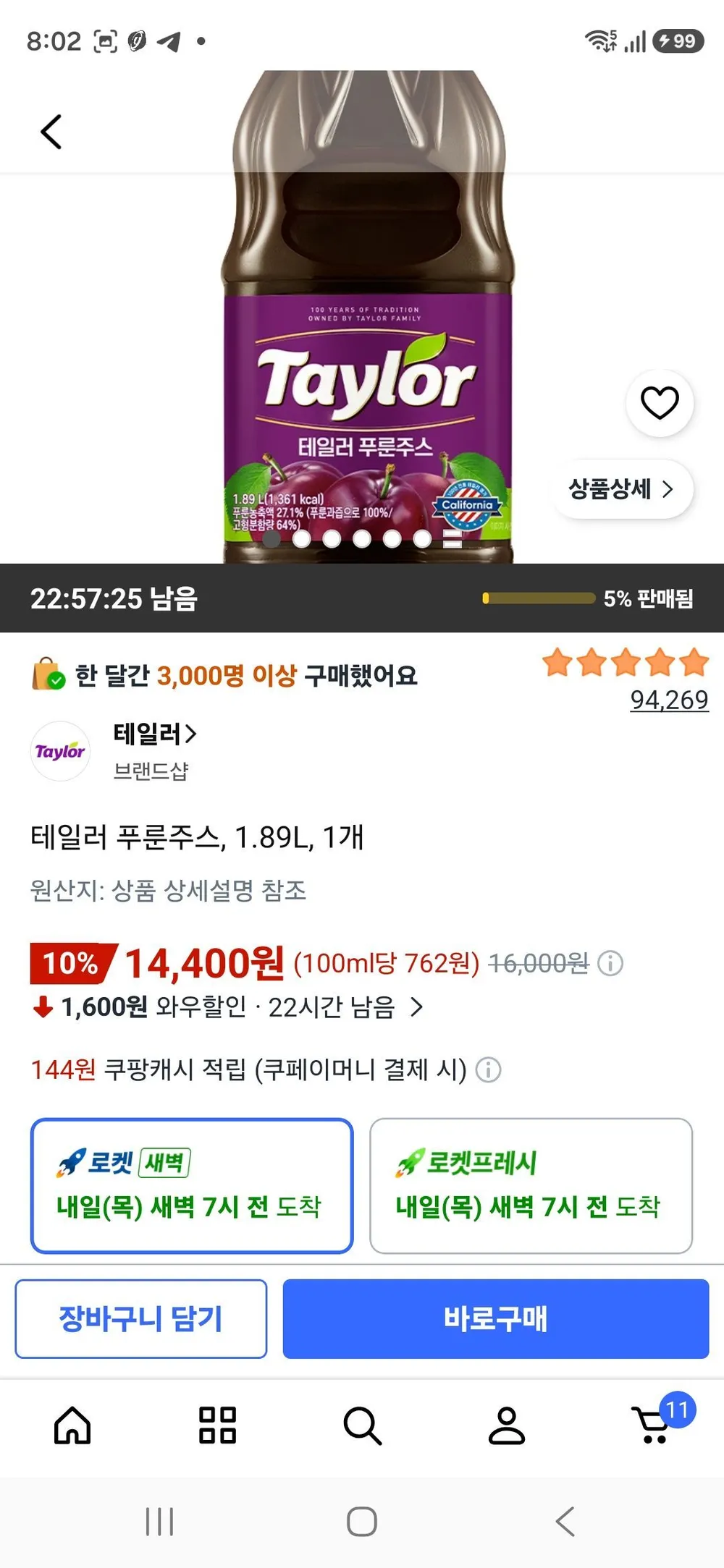Select 로켓프레시 delivery option
This screenshot has width=724, height=1568.
531,1185
